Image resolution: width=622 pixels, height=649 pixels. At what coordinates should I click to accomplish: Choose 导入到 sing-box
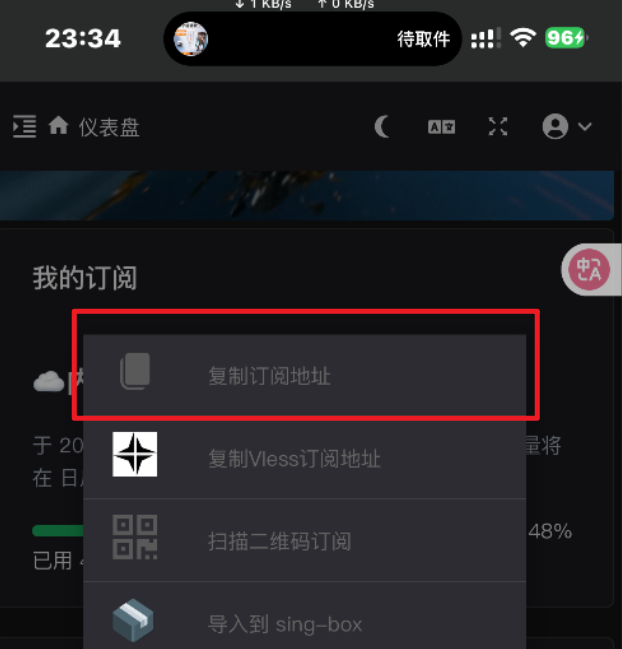coord(304,624)
